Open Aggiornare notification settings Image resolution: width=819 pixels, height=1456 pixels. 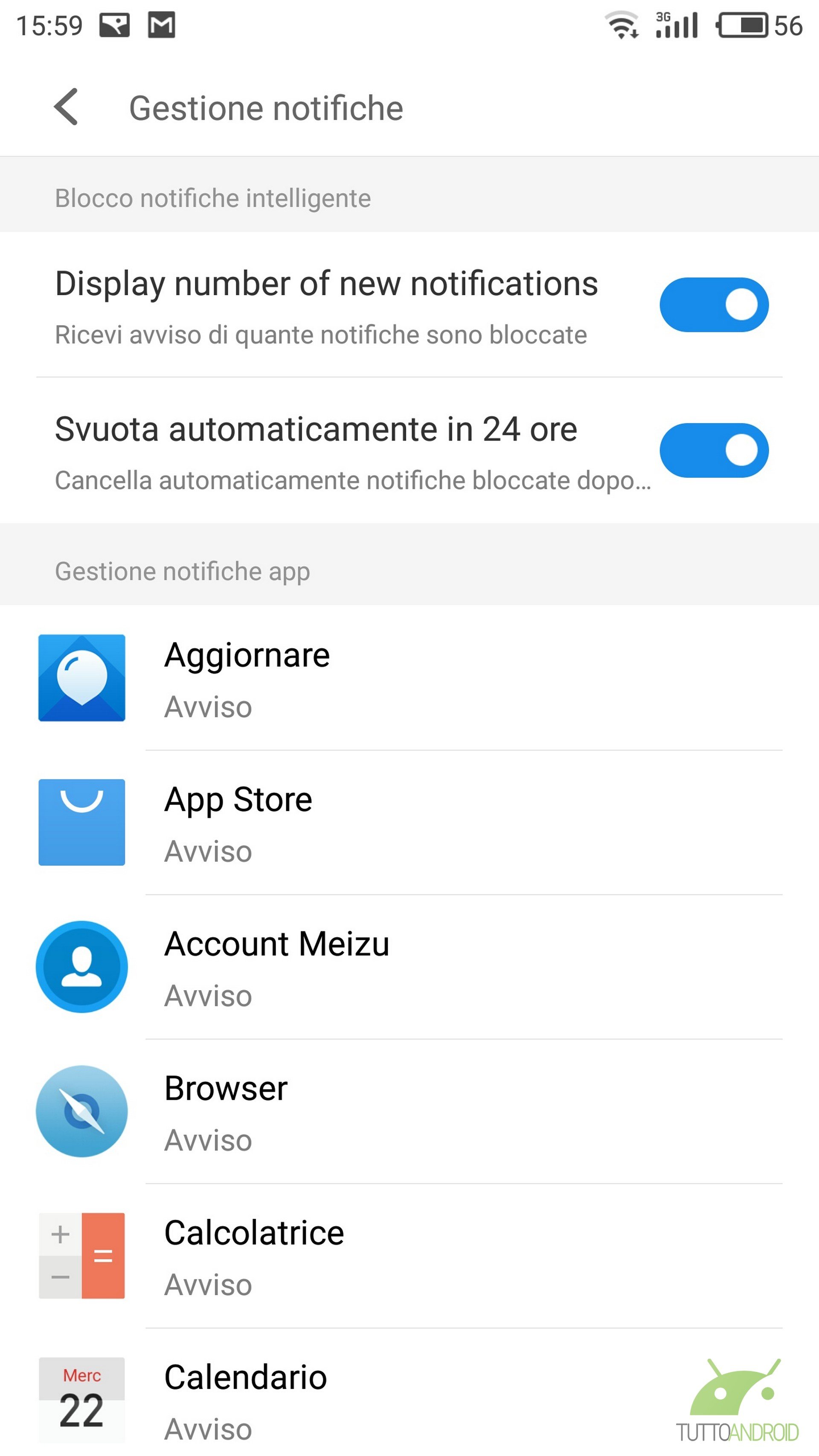pyautogui.click(x=409, y=678)
